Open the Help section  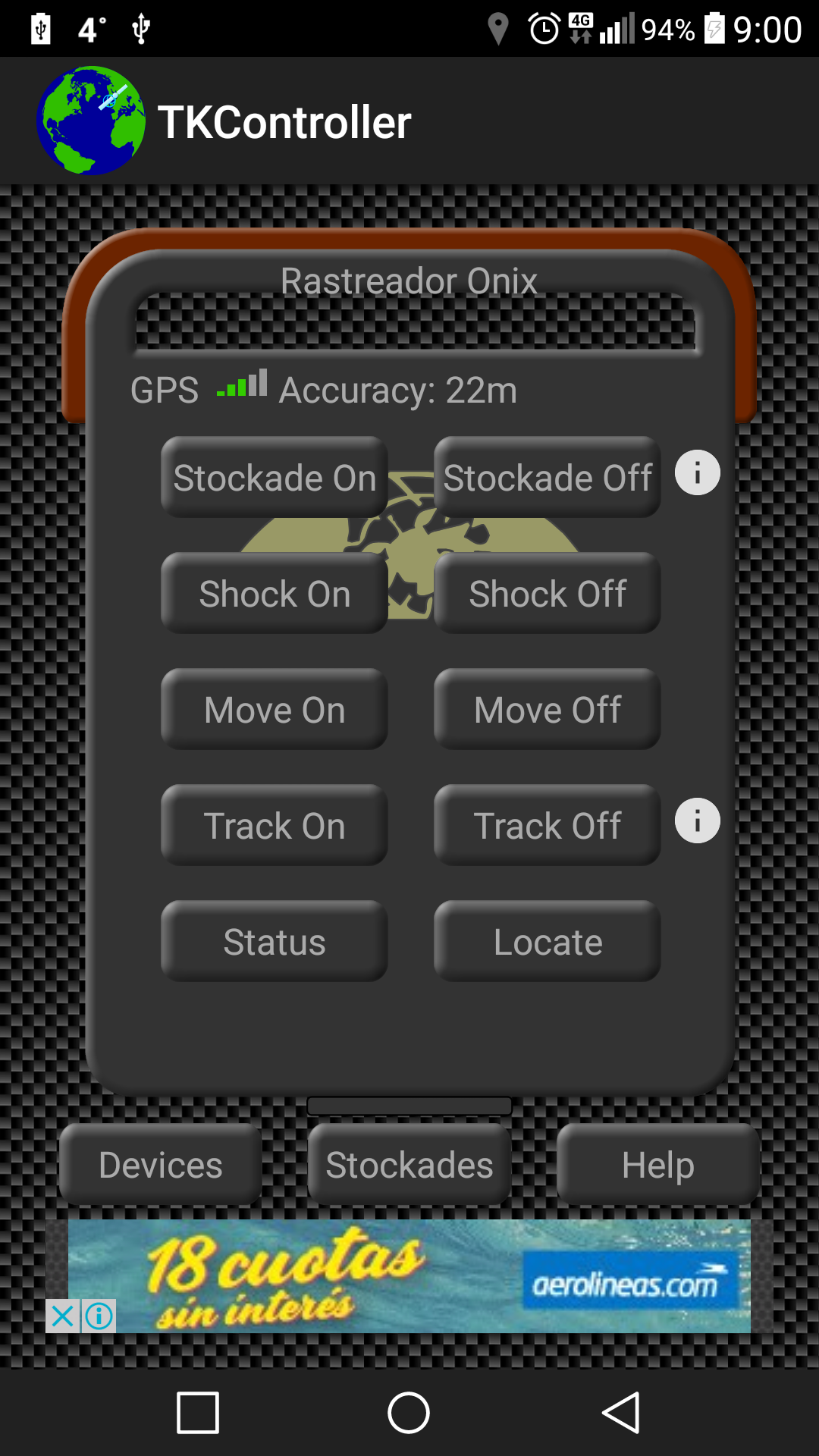657,1164
